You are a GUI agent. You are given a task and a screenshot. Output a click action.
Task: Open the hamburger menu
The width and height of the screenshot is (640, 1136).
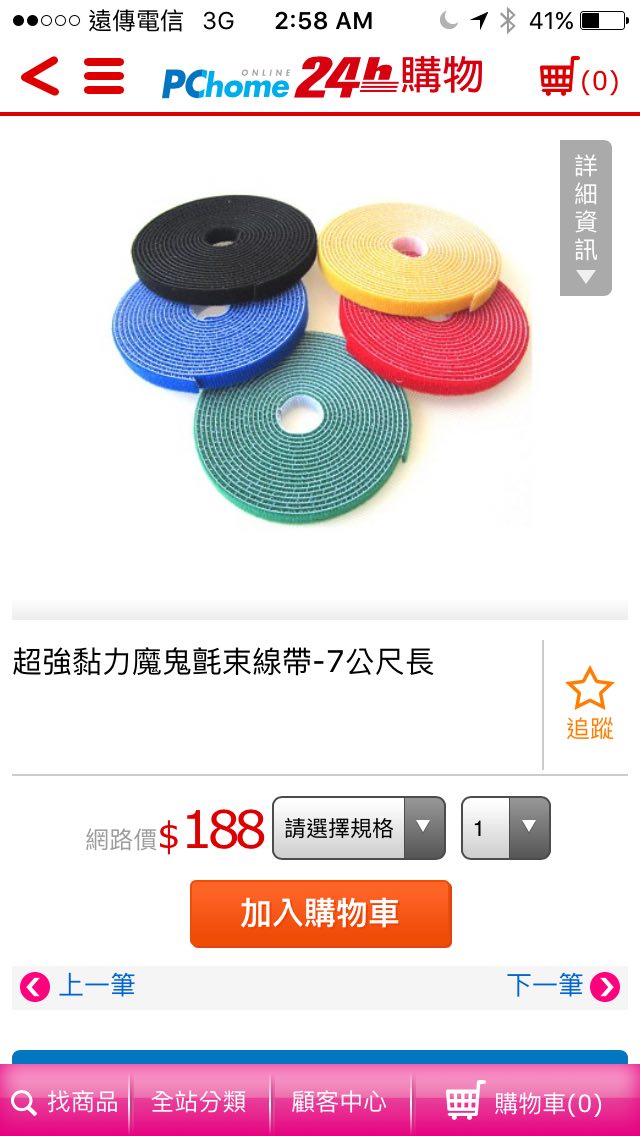tap(104, 77)
